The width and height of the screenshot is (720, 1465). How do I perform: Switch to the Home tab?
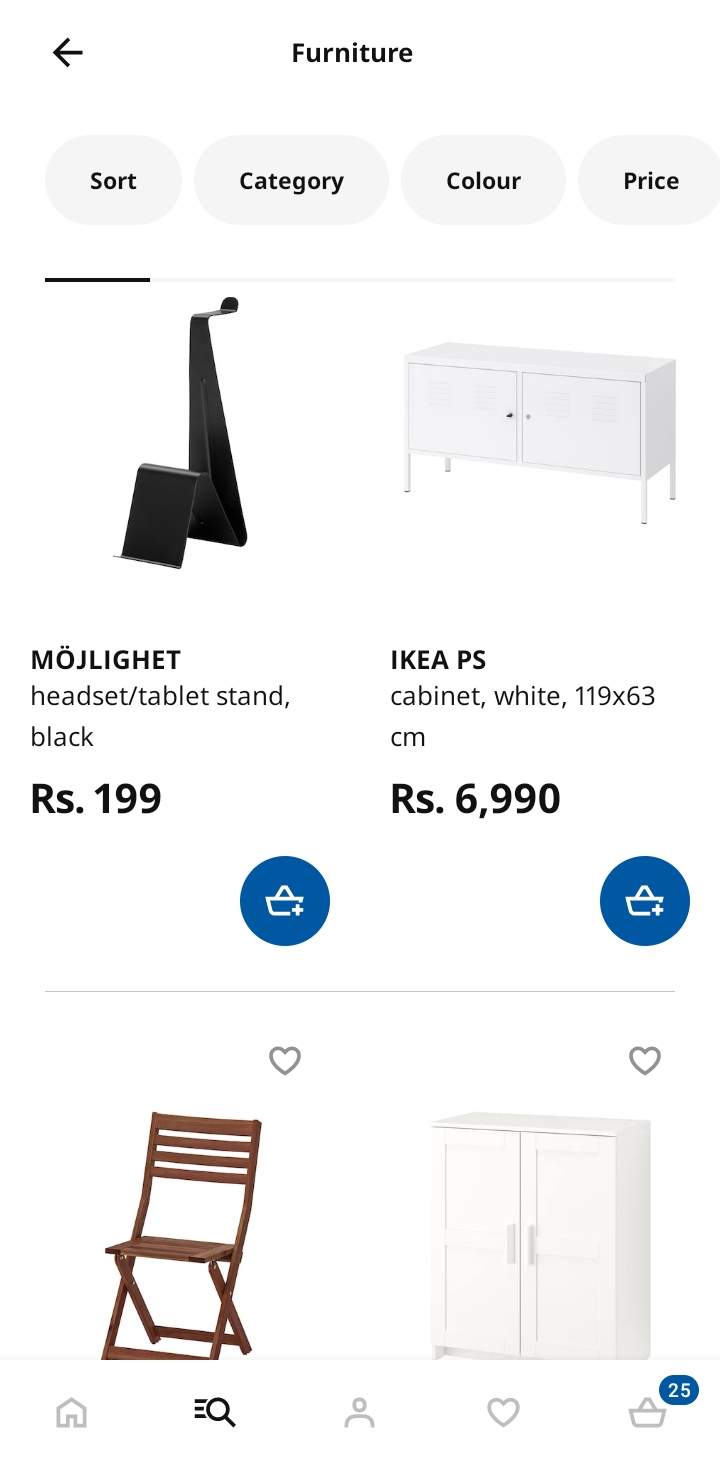tap(72, 1412)
